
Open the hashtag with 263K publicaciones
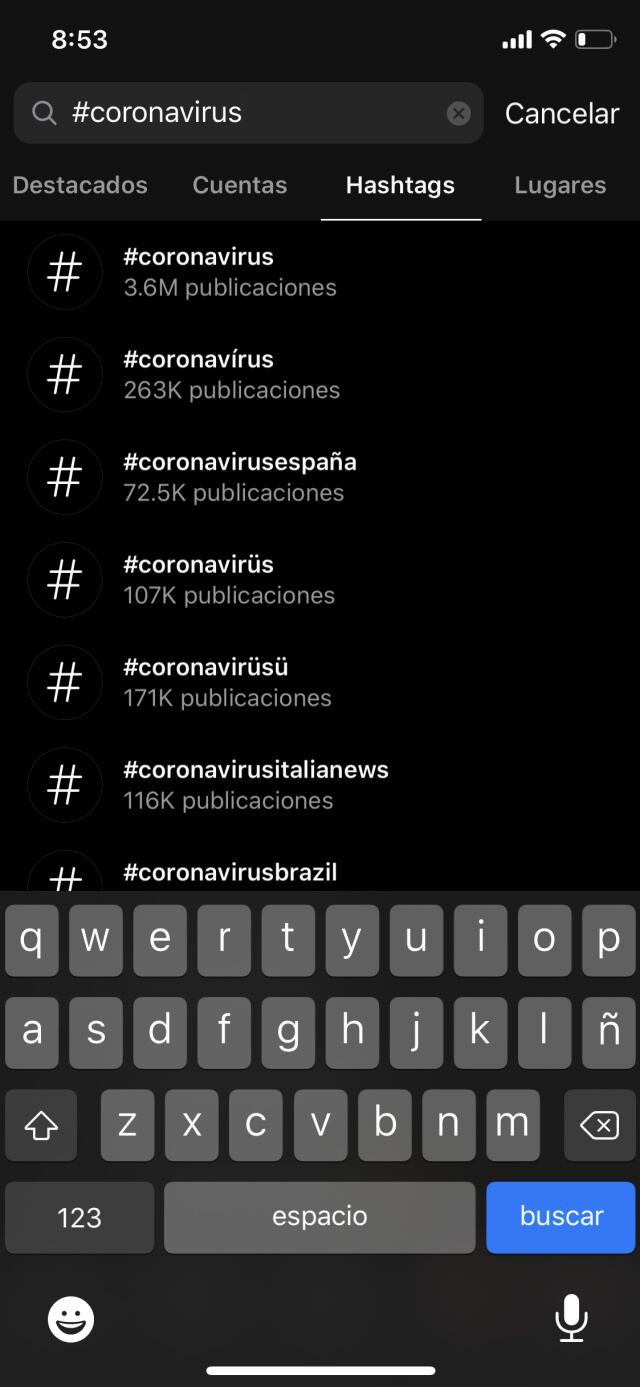pyautogui.click(x=232, y=375)
